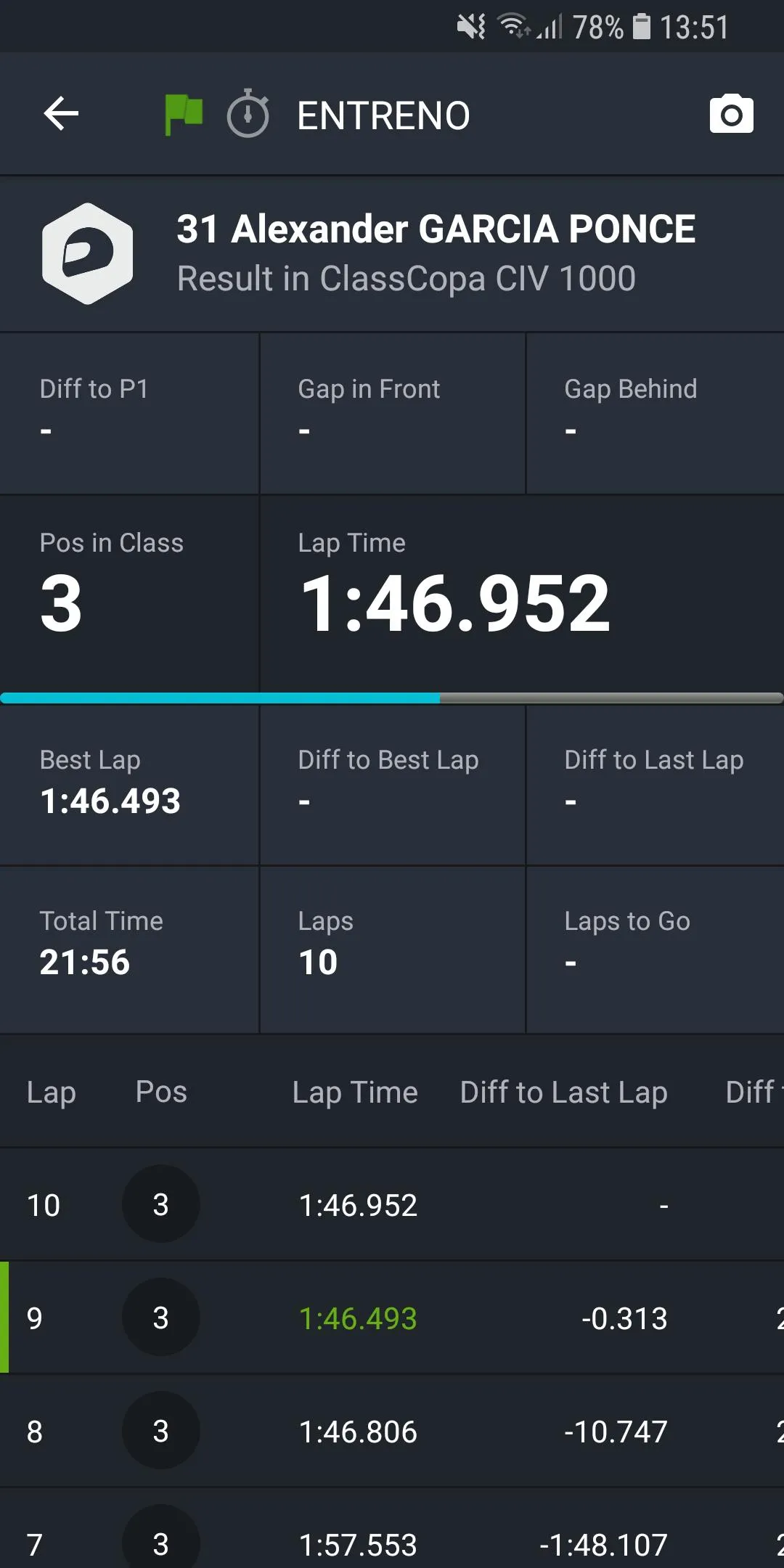Image resolution: width=784 pixels, height=1568 pixels.
Task: Toggle lap 9 best lap highlight row
Action: click(392, 1318)
